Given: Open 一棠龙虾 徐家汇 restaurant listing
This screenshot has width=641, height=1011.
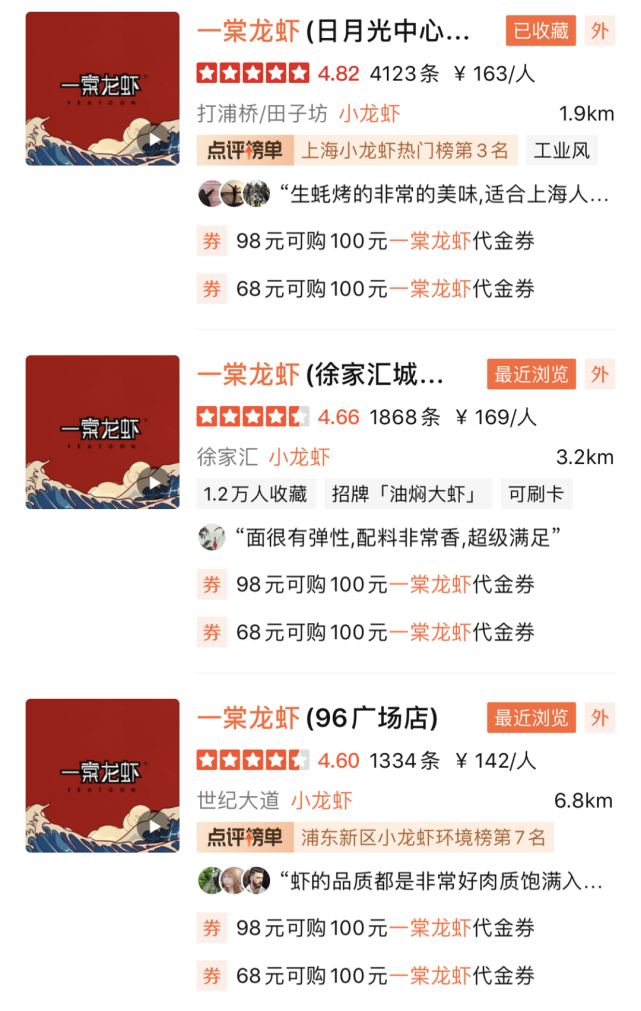Looking at the screenshot, I should (x=320, y=375).
